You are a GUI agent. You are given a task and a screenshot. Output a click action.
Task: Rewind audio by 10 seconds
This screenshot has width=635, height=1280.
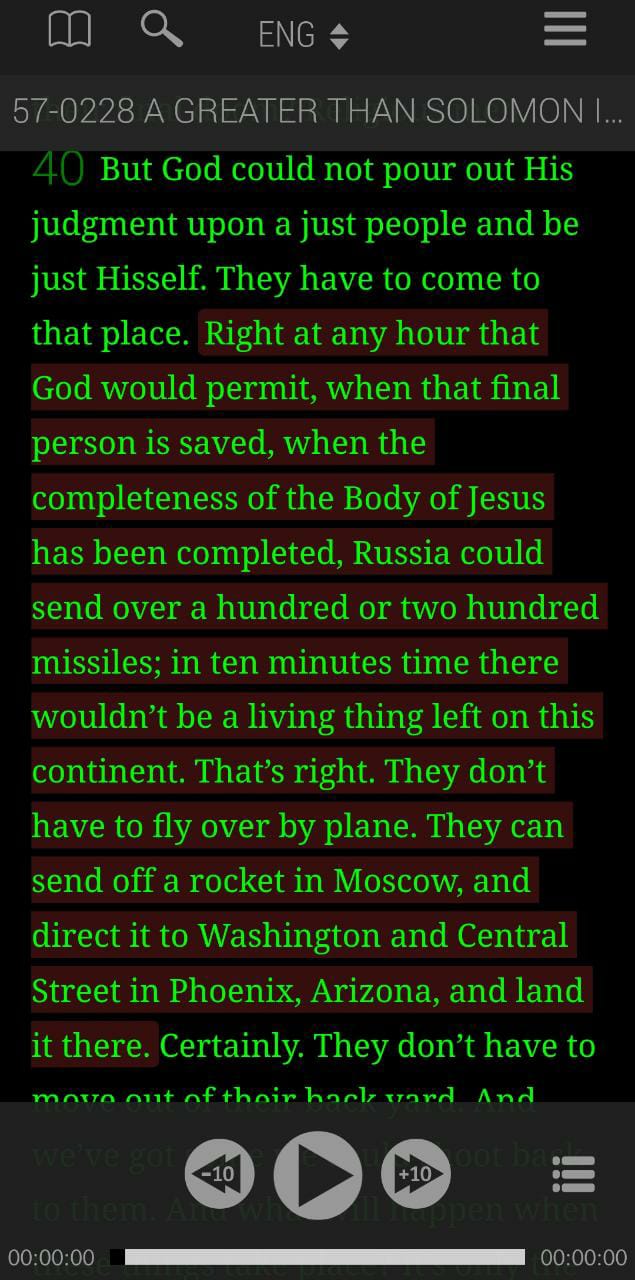(x=219, y=1173)
